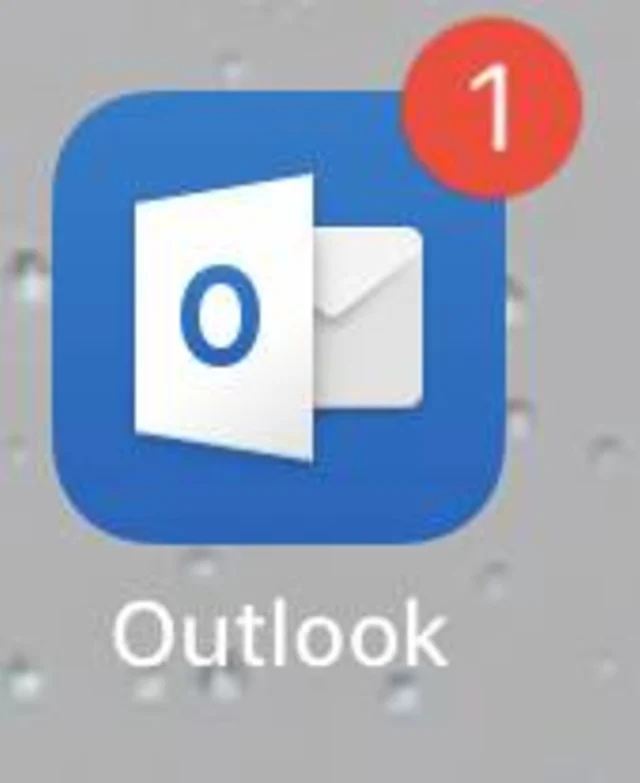
Task: Open the Outlook app
Action: (278, 318)
